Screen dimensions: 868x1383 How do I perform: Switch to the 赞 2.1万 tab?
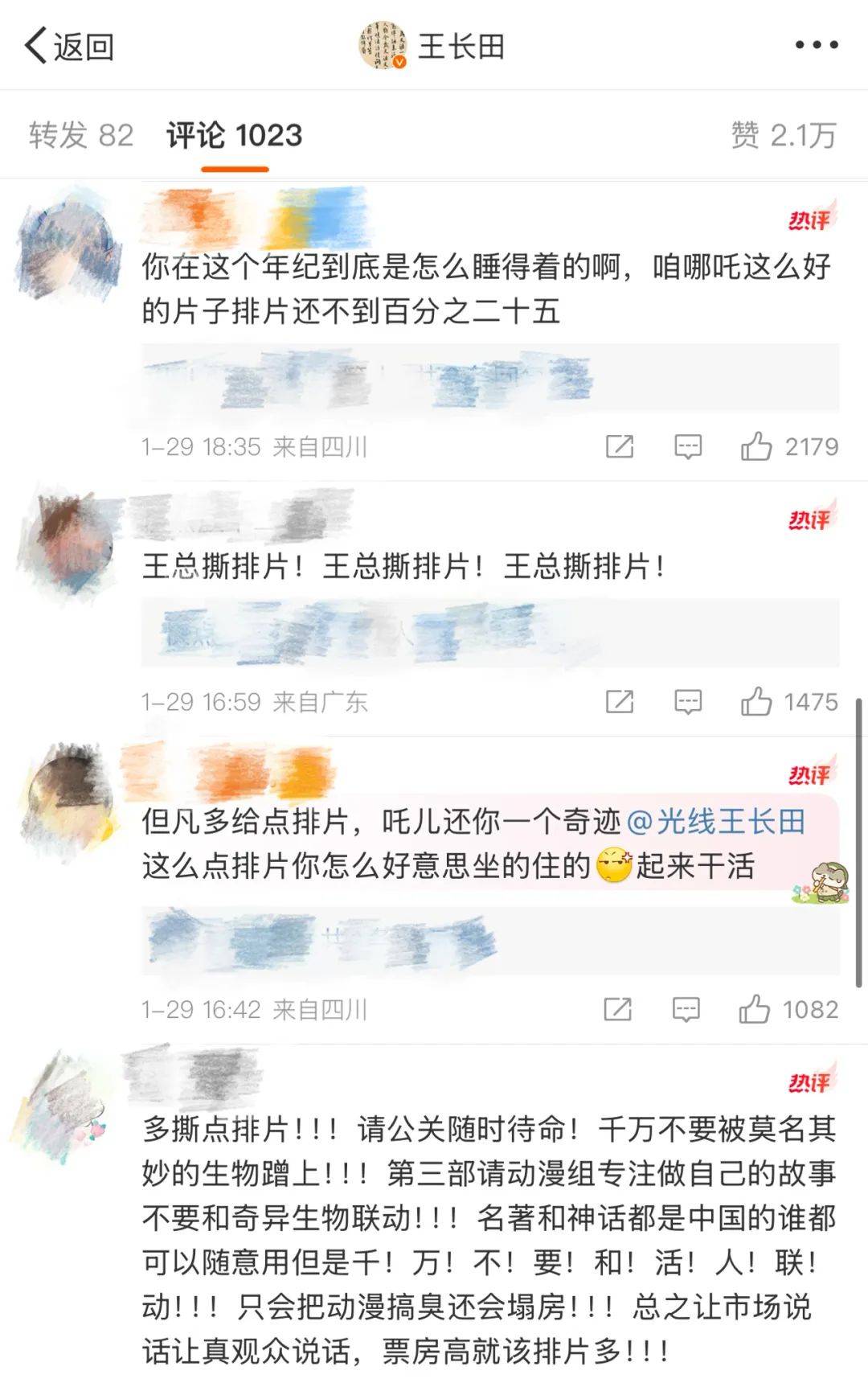(783, 135)
